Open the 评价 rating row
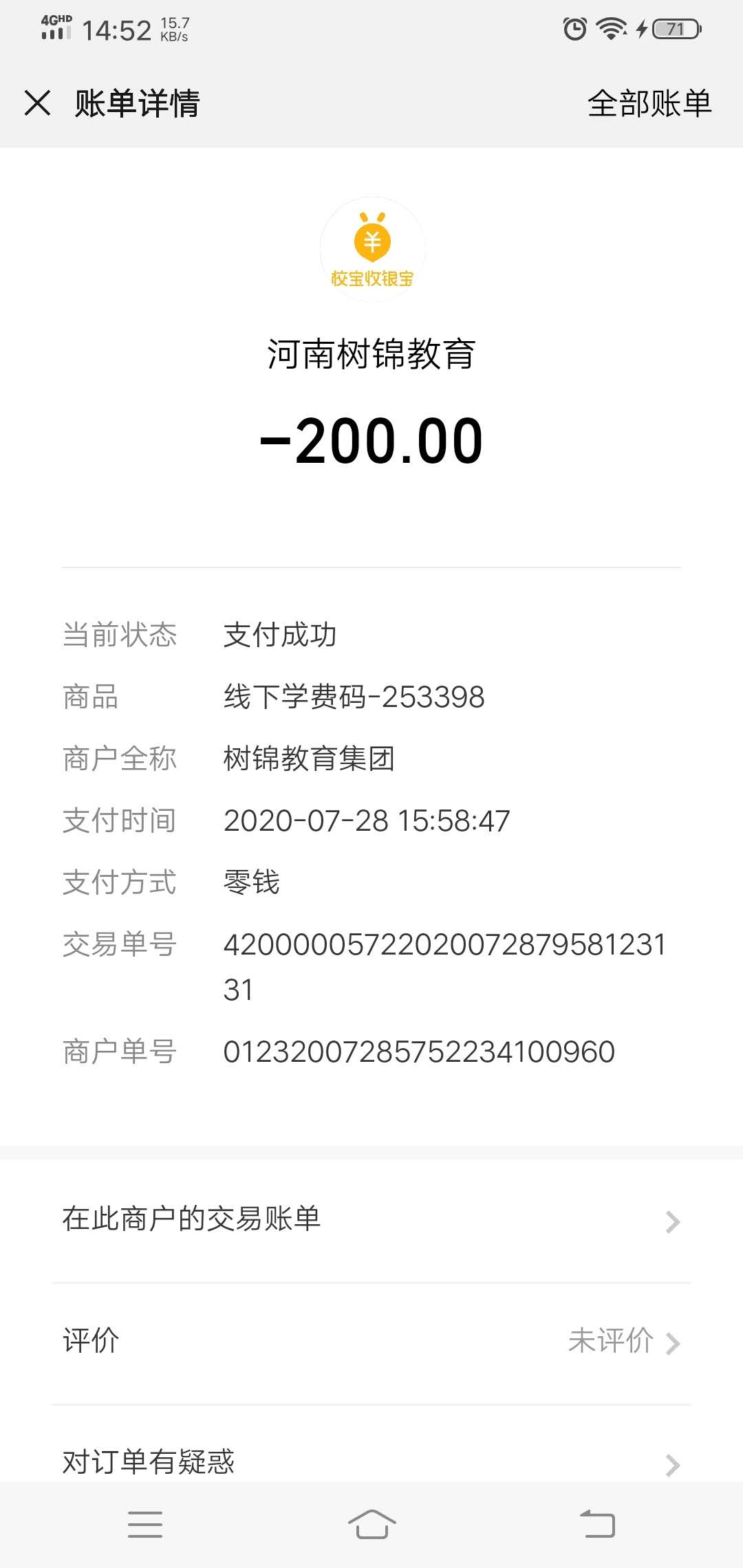Image resolution: width=743 pixels, height=1568 pixels. pyautogui.click(x=371, y=1341)
